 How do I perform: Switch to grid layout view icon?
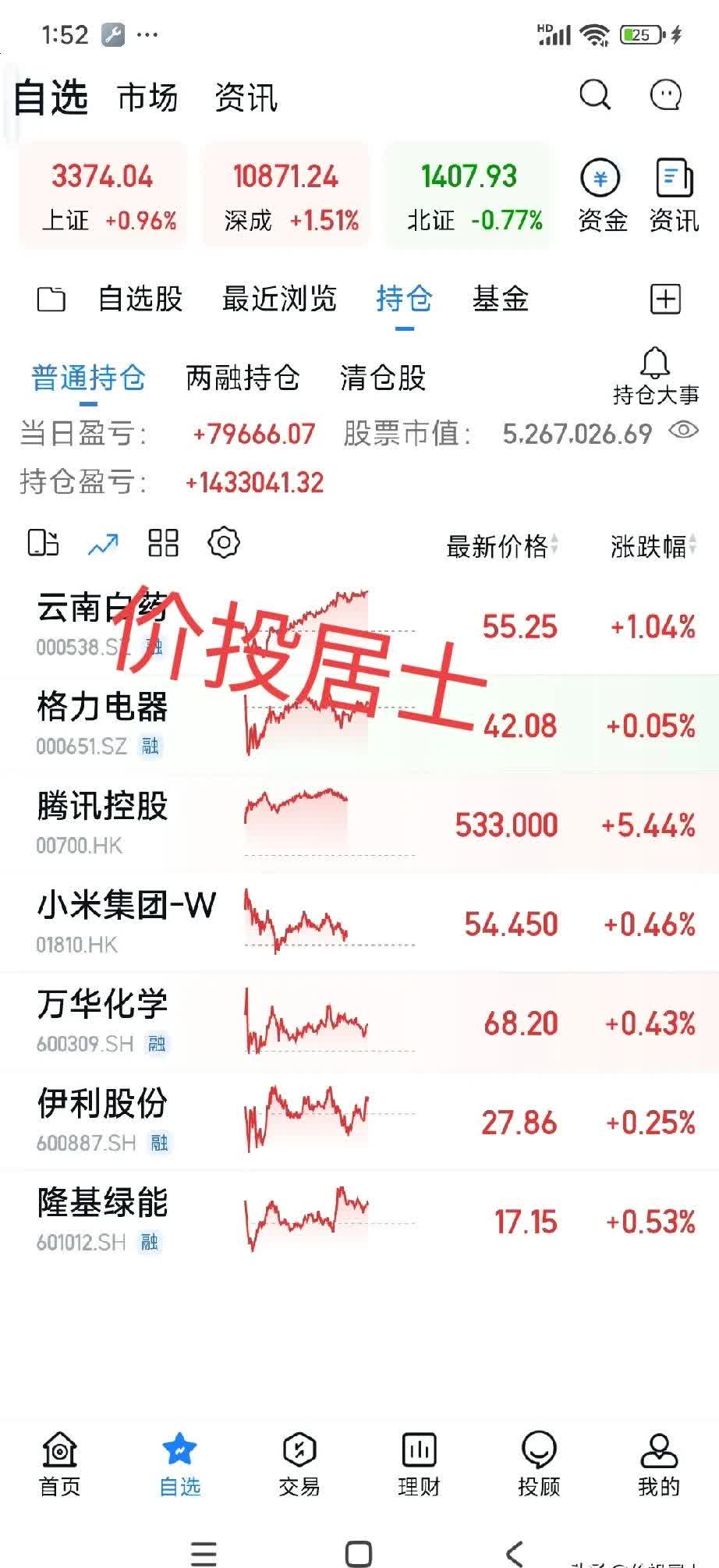[x=162, y=543]
